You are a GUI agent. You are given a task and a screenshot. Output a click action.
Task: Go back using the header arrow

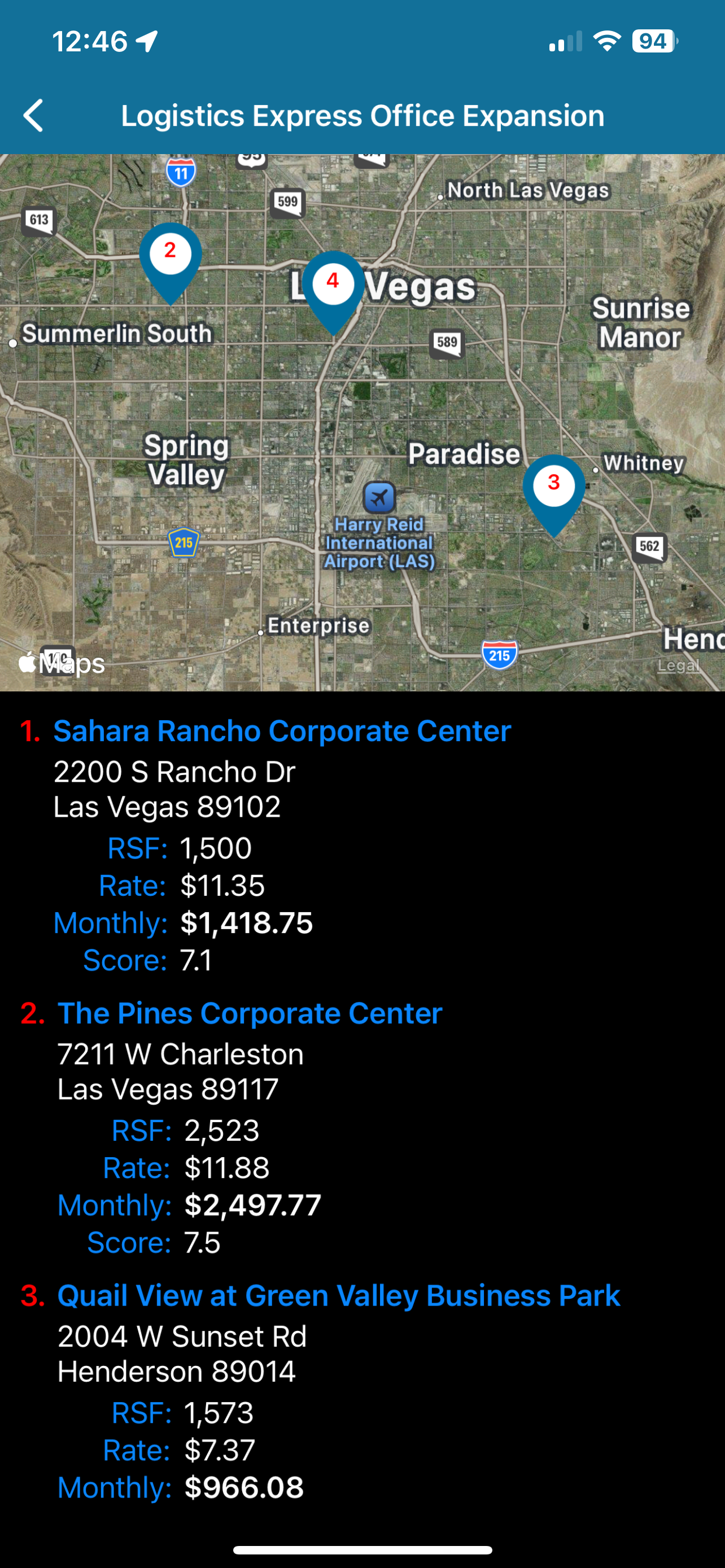[x=34, y=116]
